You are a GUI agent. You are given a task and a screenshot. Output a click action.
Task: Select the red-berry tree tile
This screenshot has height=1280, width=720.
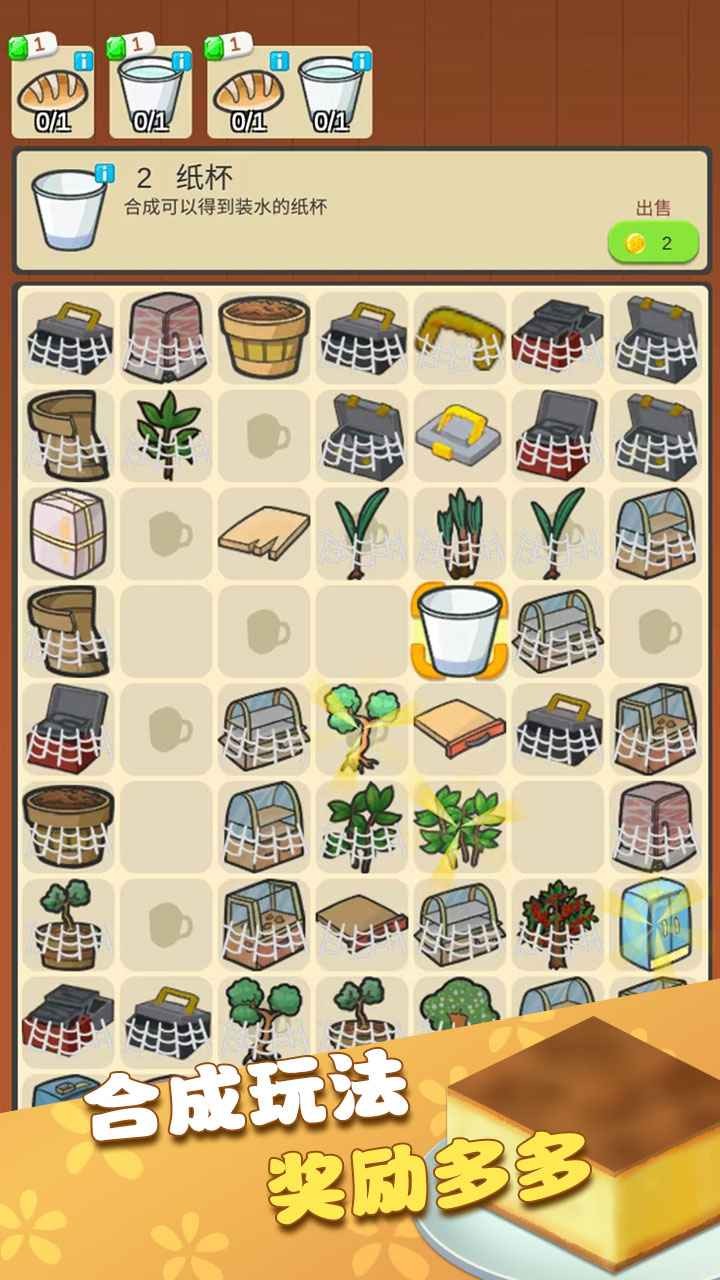[x=558, y=926]
